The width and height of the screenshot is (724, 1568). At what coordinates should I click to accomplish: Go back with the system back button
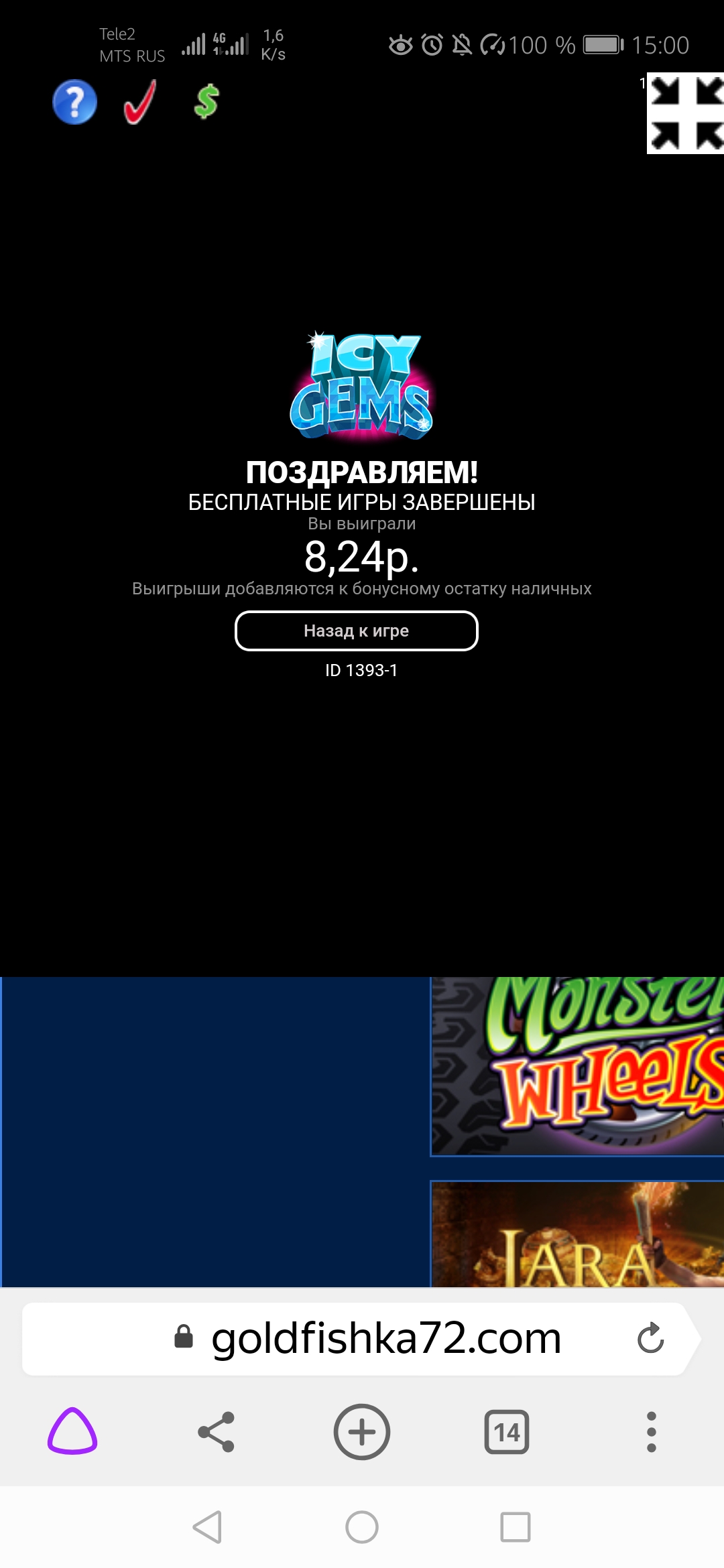[x=207, y=1527]
